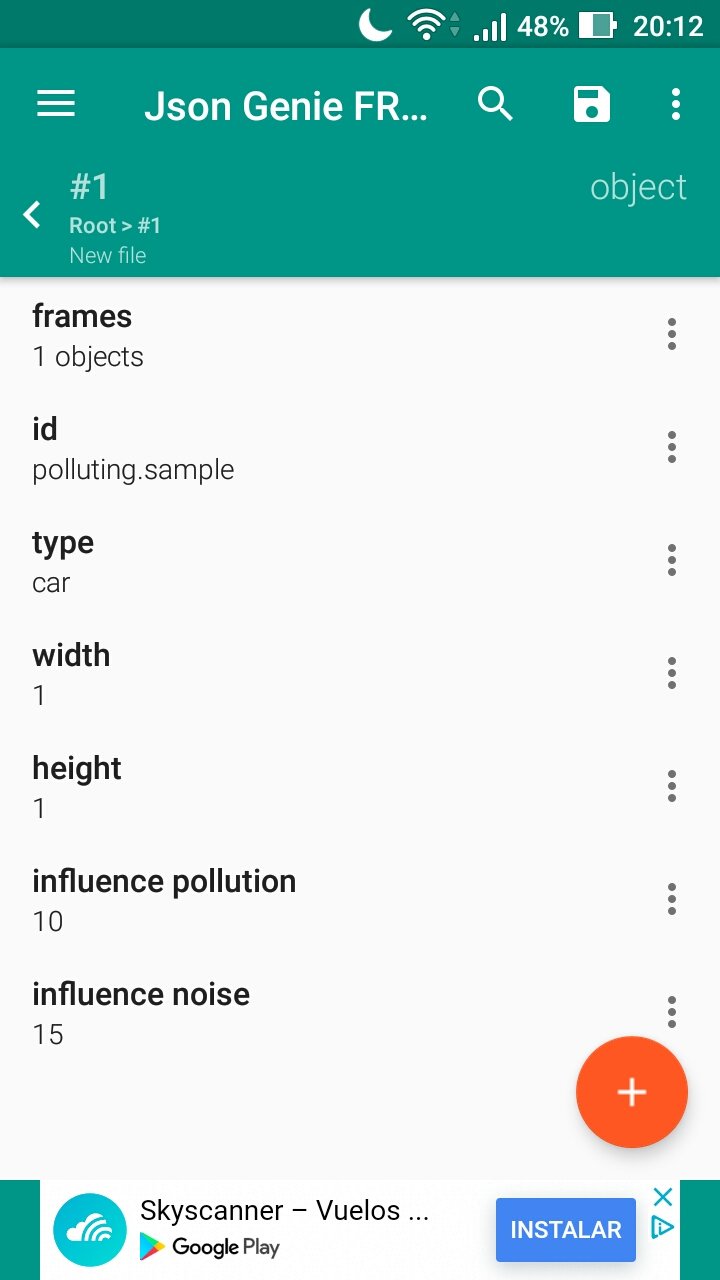The height and width of the screenshot is (1280, 720).
Task: Open options for the height row
Action: pyautogui.click(x=672, y=786)
